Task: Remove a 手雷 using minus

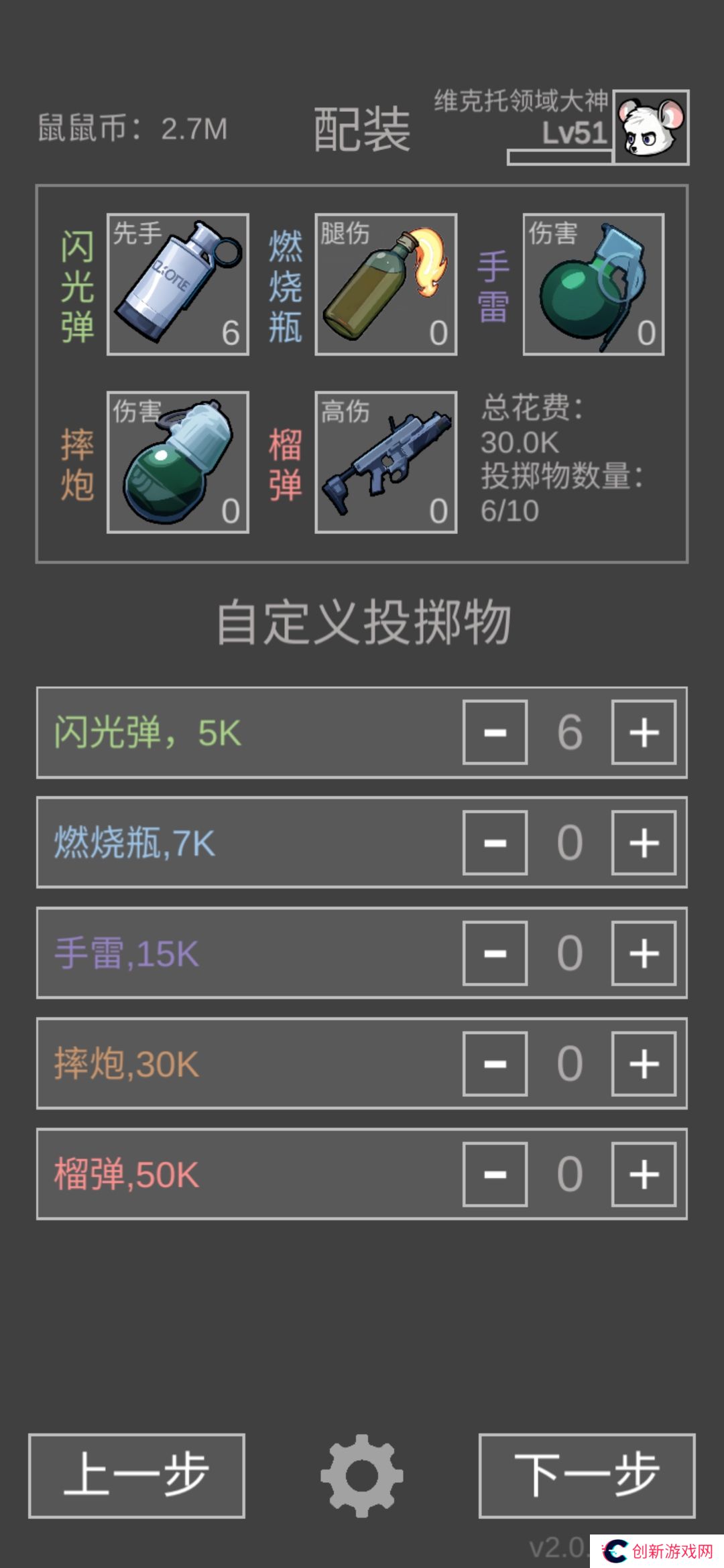Action: [495, 953]
